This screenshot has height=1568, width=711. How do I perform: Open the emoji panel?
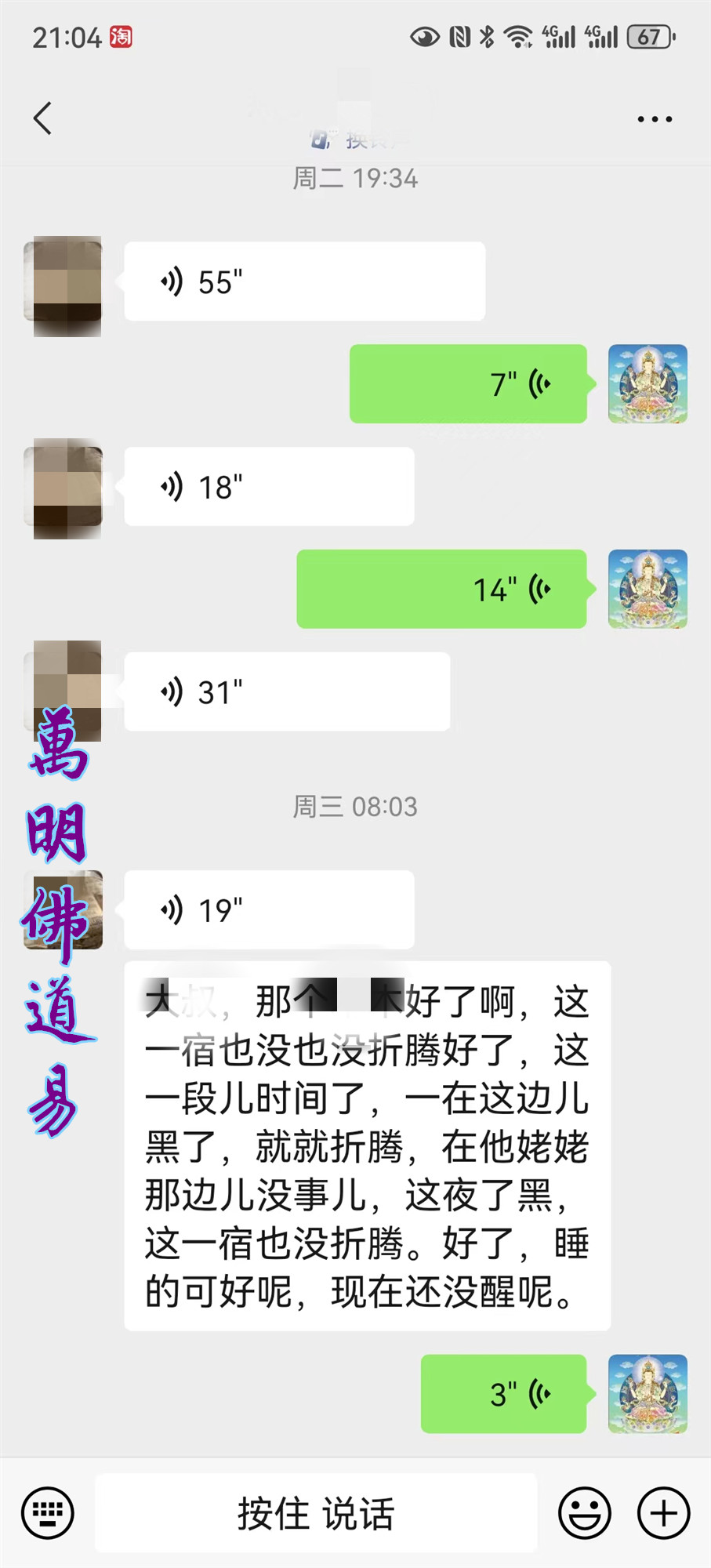(x=584, y=1512)
